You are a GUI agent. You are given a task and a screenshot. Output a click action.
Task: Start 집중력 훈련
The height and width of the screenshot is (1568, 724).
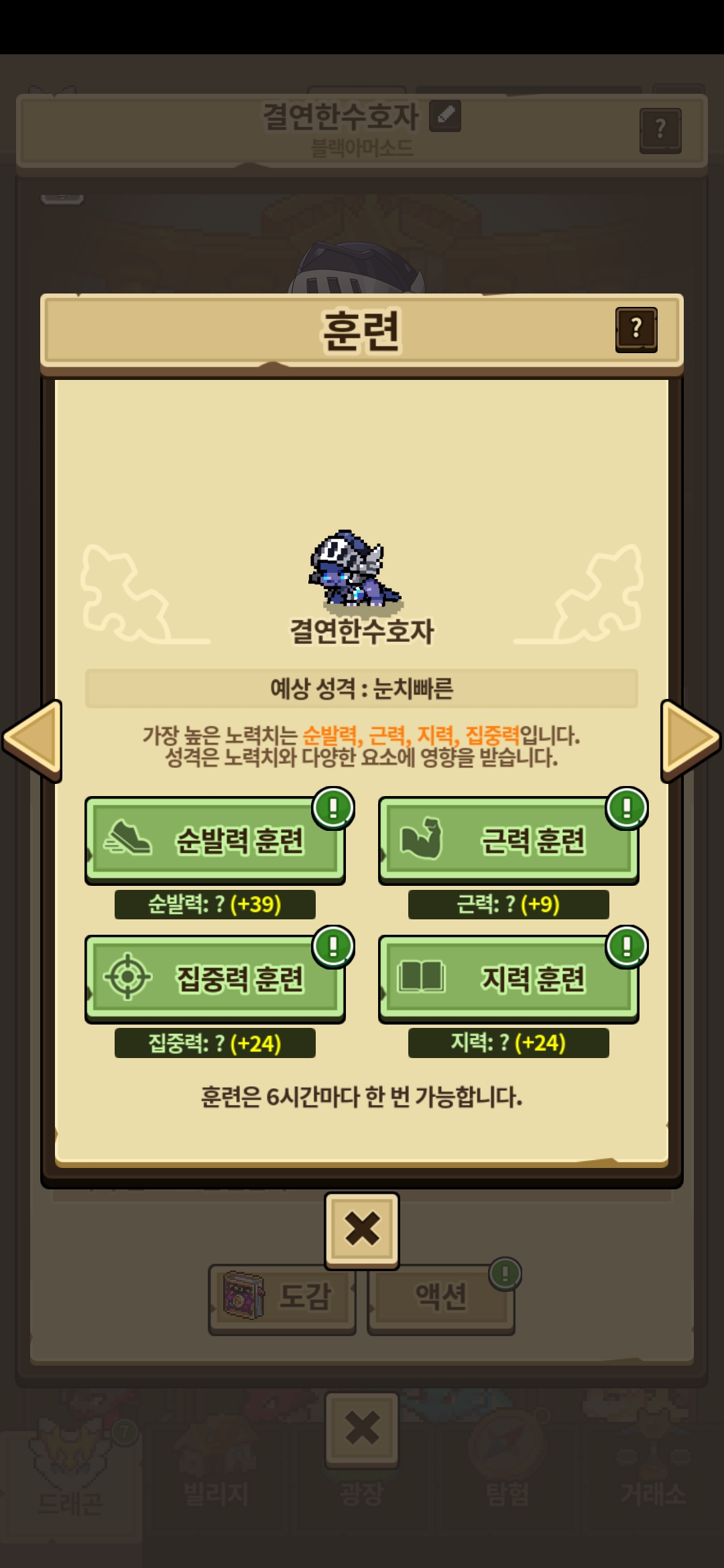(215, 979)
